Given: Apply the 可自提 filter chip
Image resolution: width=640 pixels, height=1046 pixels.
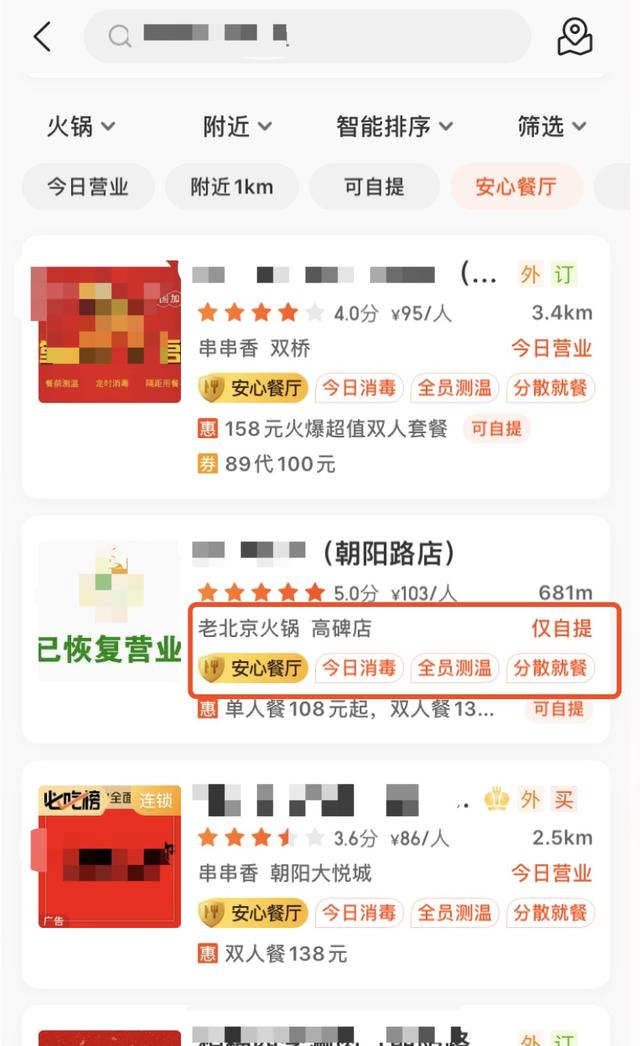Looking at the screenshot, I should click(374, 187).
